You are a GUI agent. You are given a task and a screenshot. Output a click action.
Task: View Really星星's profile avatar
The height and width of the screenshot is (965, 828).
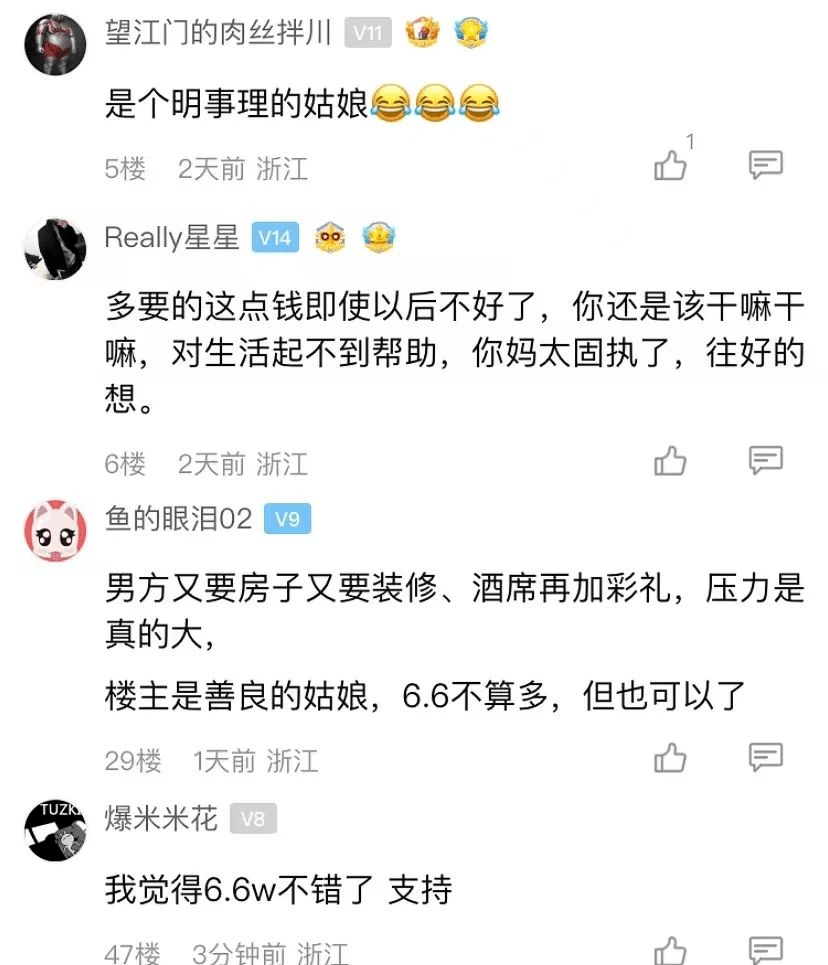pos(55,246)
